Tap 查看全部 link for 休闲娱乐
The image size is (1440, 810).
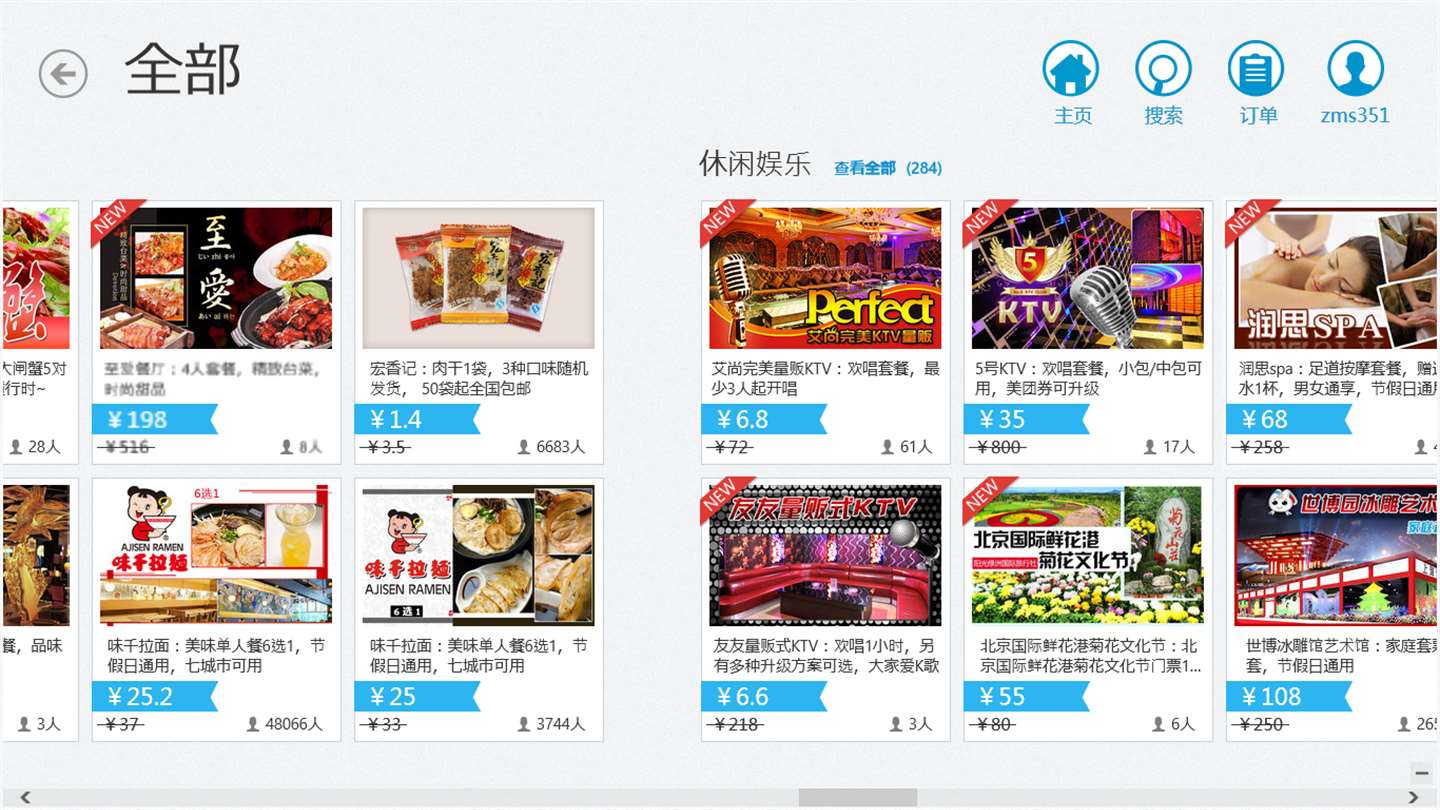[x=865, y=168]
